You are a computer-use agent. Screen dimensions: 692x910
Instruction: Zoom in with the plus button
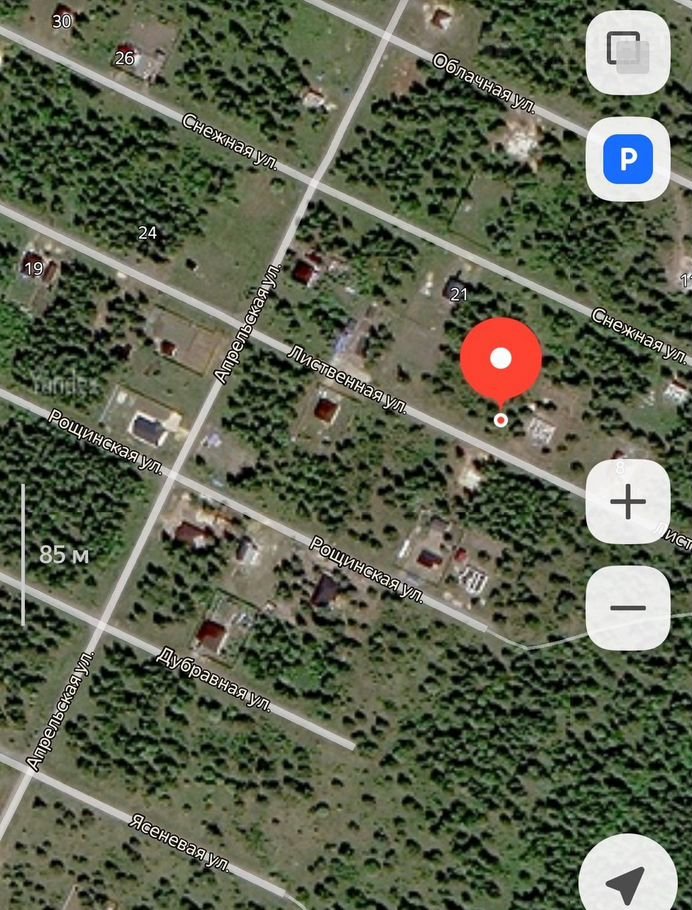pos(628,502)
